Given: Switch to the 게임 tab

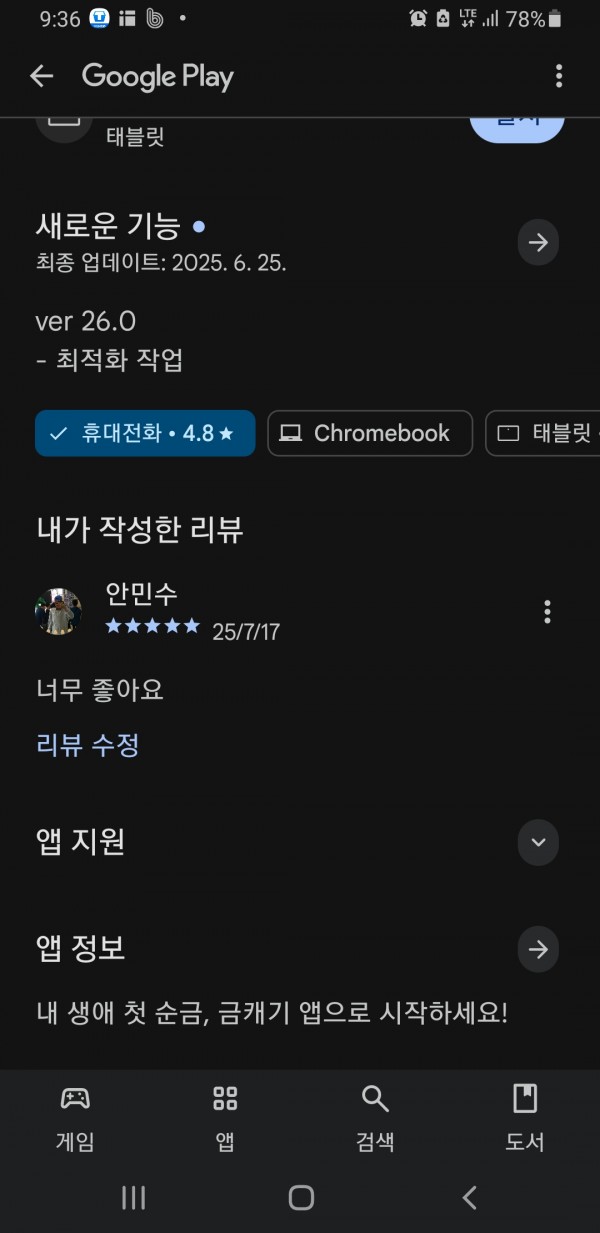Looking at the screenshot, I should (x=75, y=1118).
